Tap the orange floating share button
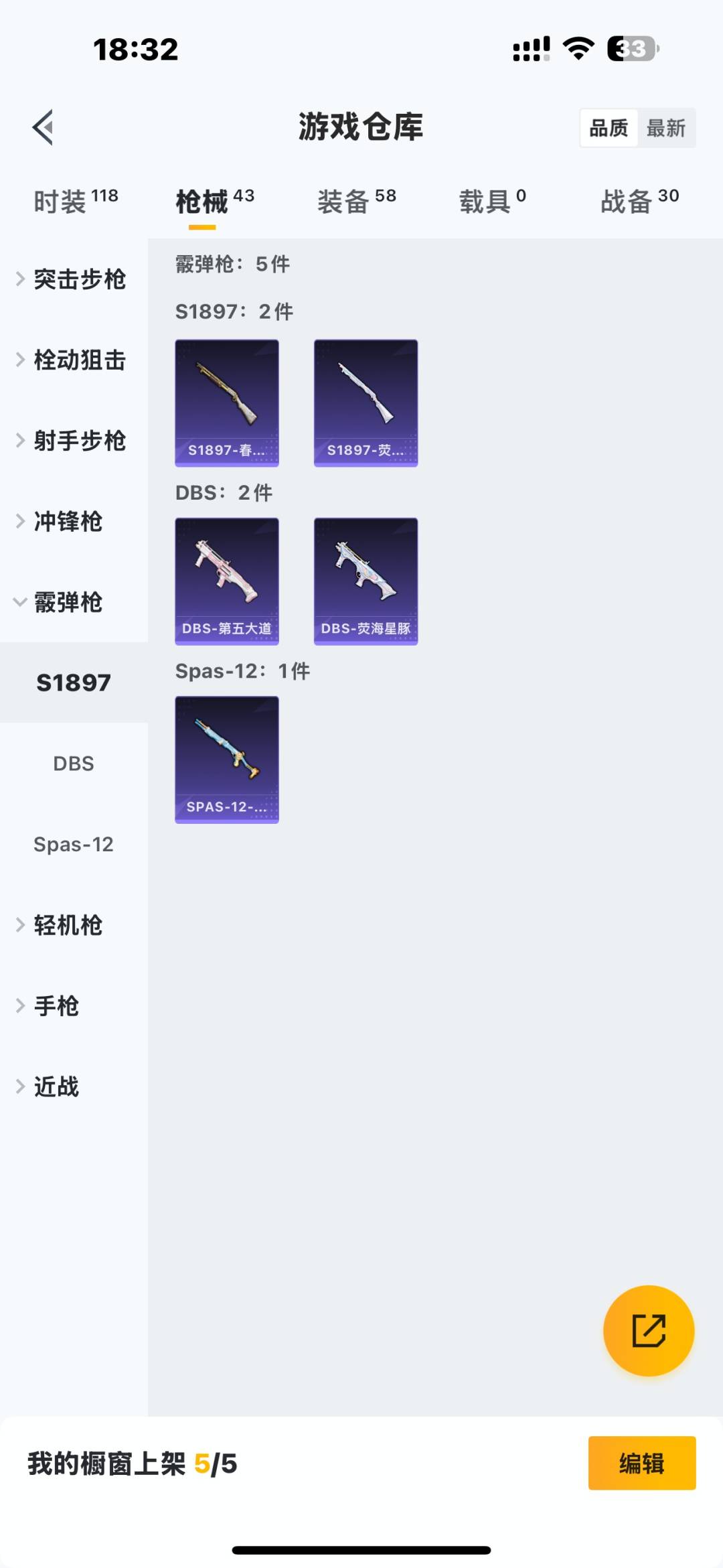Viewport: 723px width, 1568px height. click(649, 1330)
